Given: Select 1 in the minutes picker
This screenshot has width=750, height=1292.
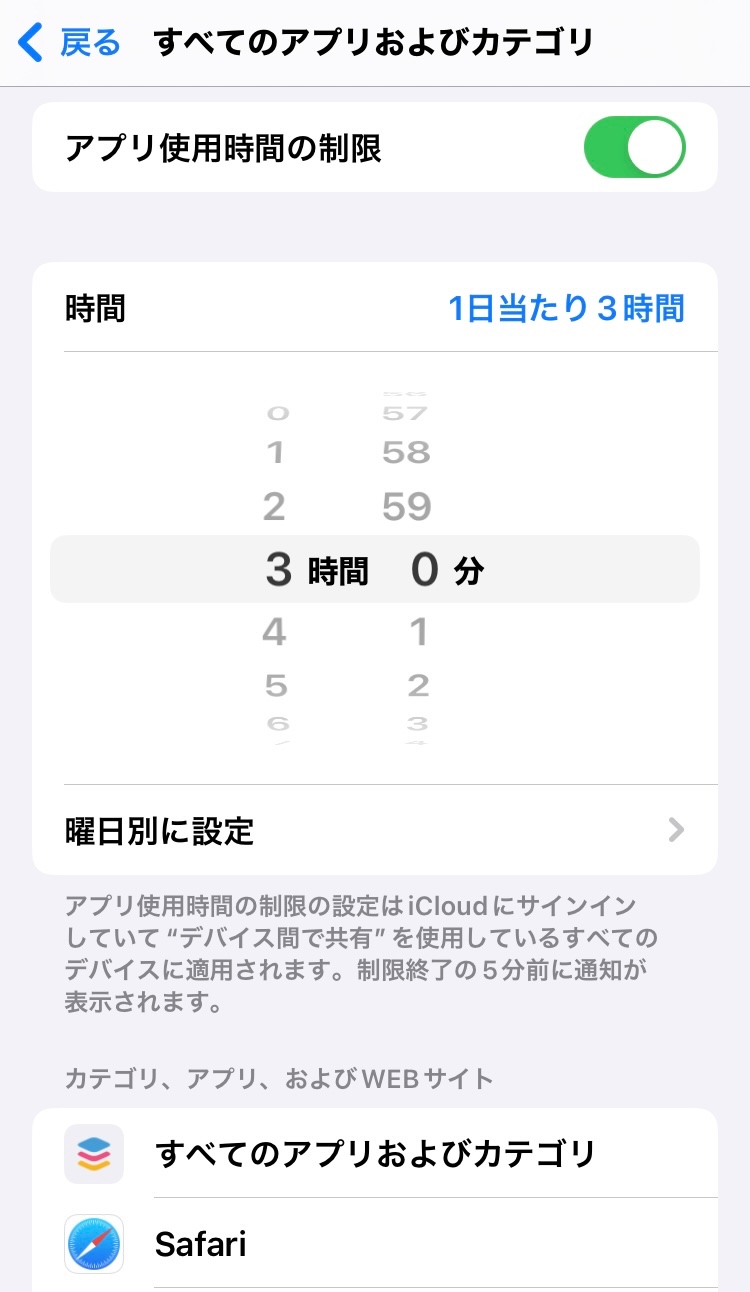Looking at the screenshot, I should [x=418, y=632].
